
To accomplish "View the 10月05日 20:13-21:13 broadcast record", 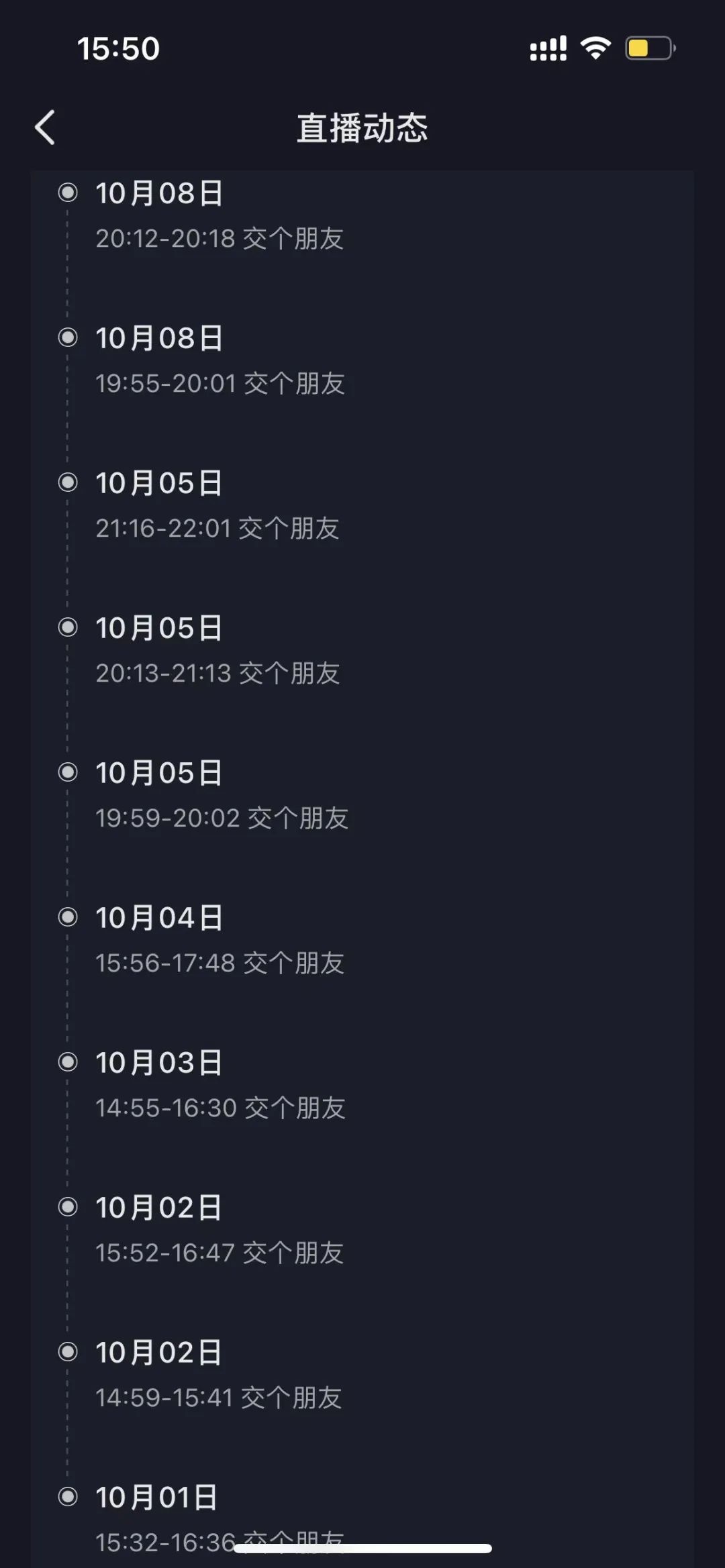I will coord(362,651).
